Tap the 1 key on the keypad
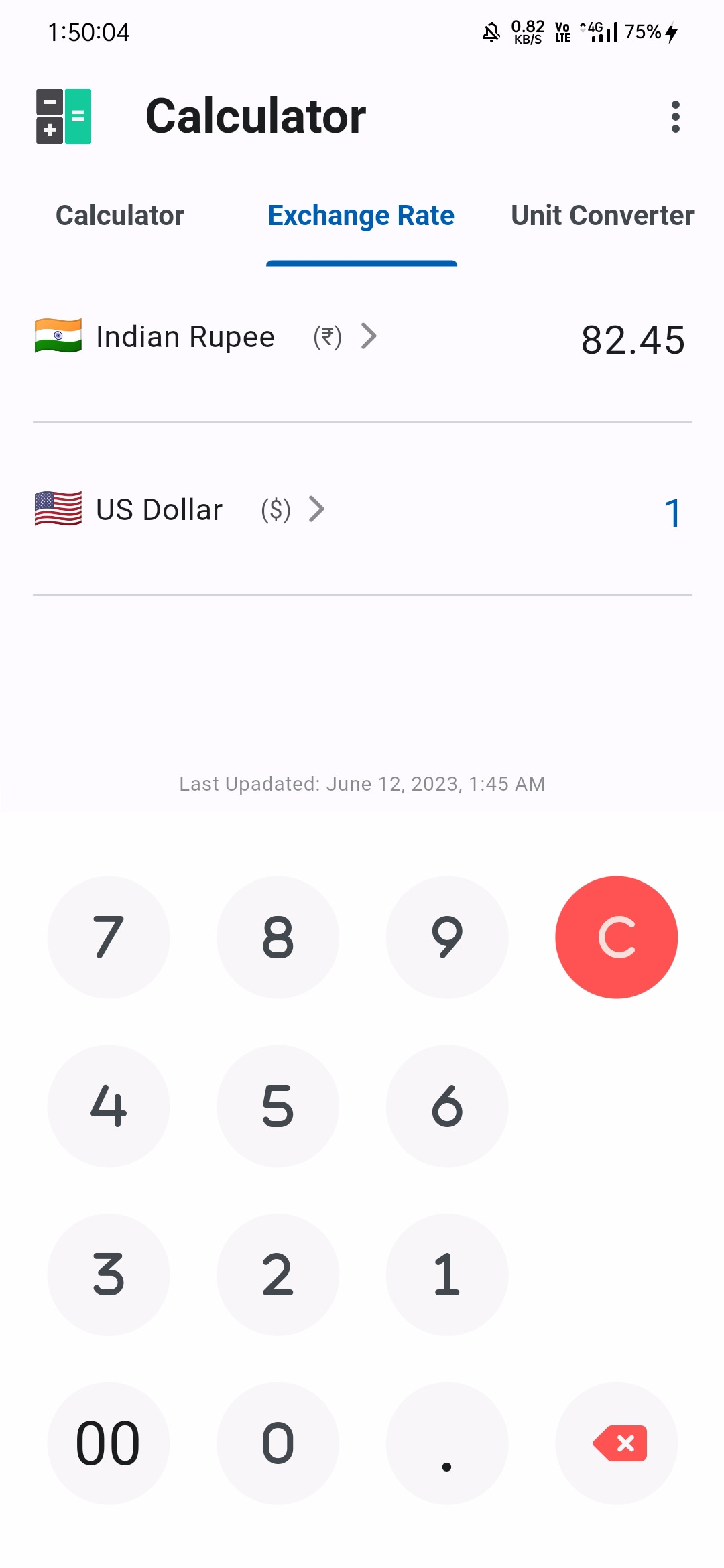 click(447, 1275)
